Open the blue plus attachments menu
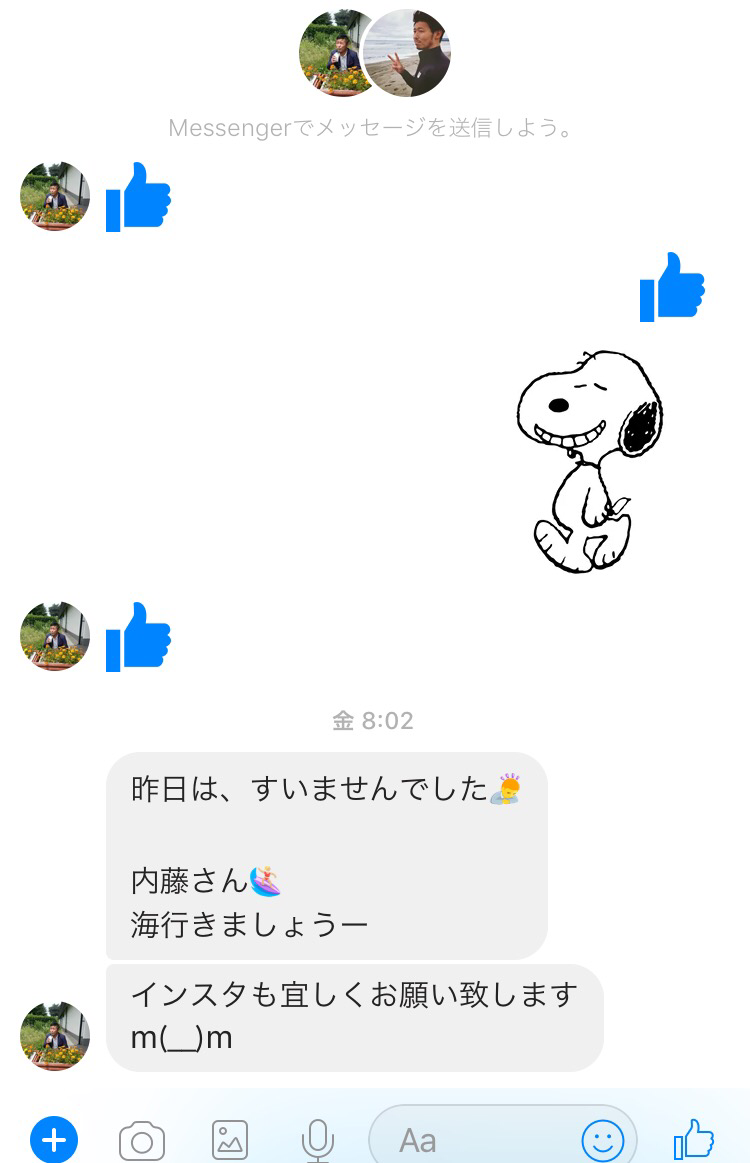This screenshot has height=1163, width=750. tap(54, 1139)
